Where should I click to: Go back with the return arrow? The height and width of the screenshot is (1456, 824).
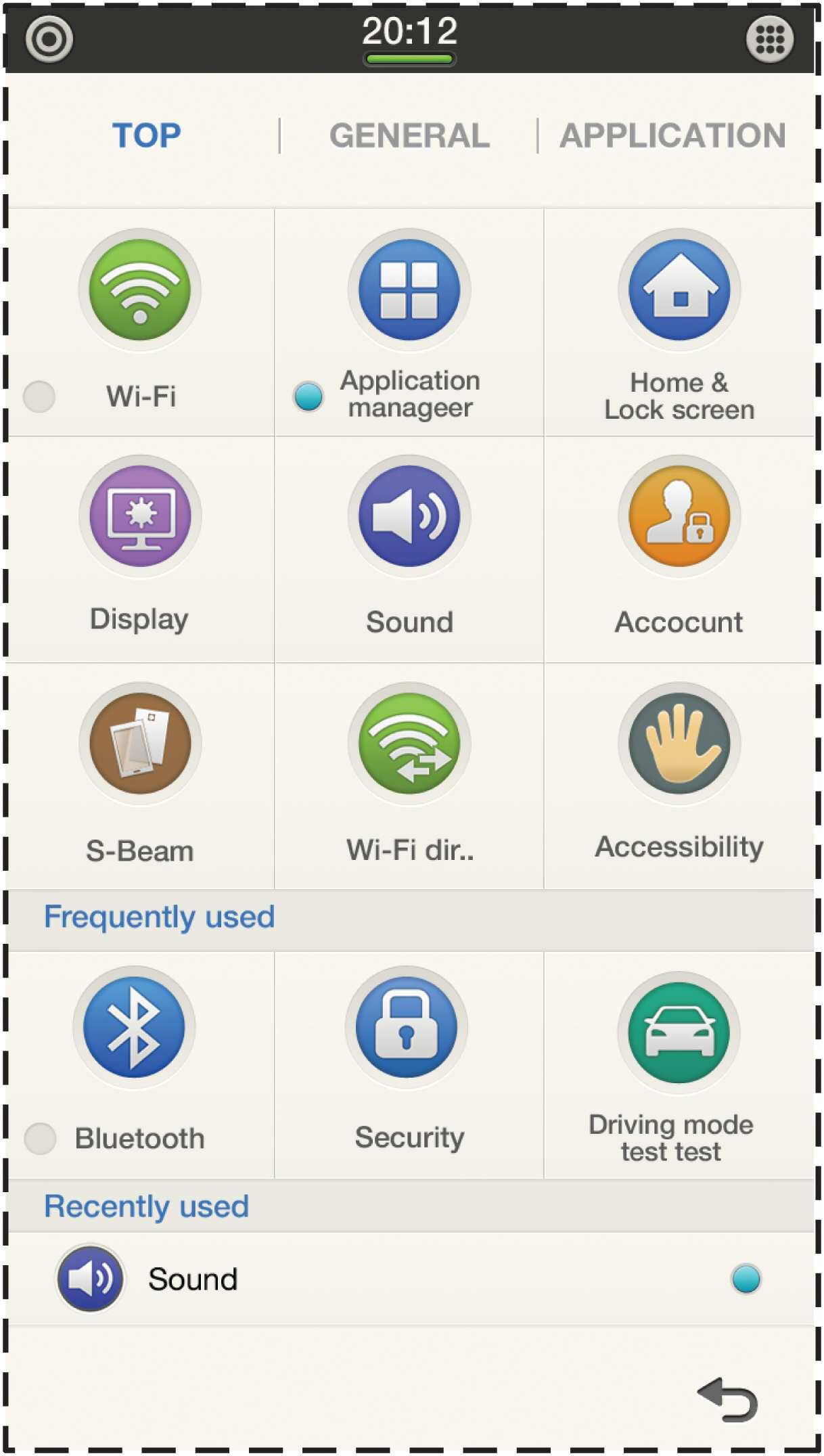click(x=727, y=1399)
